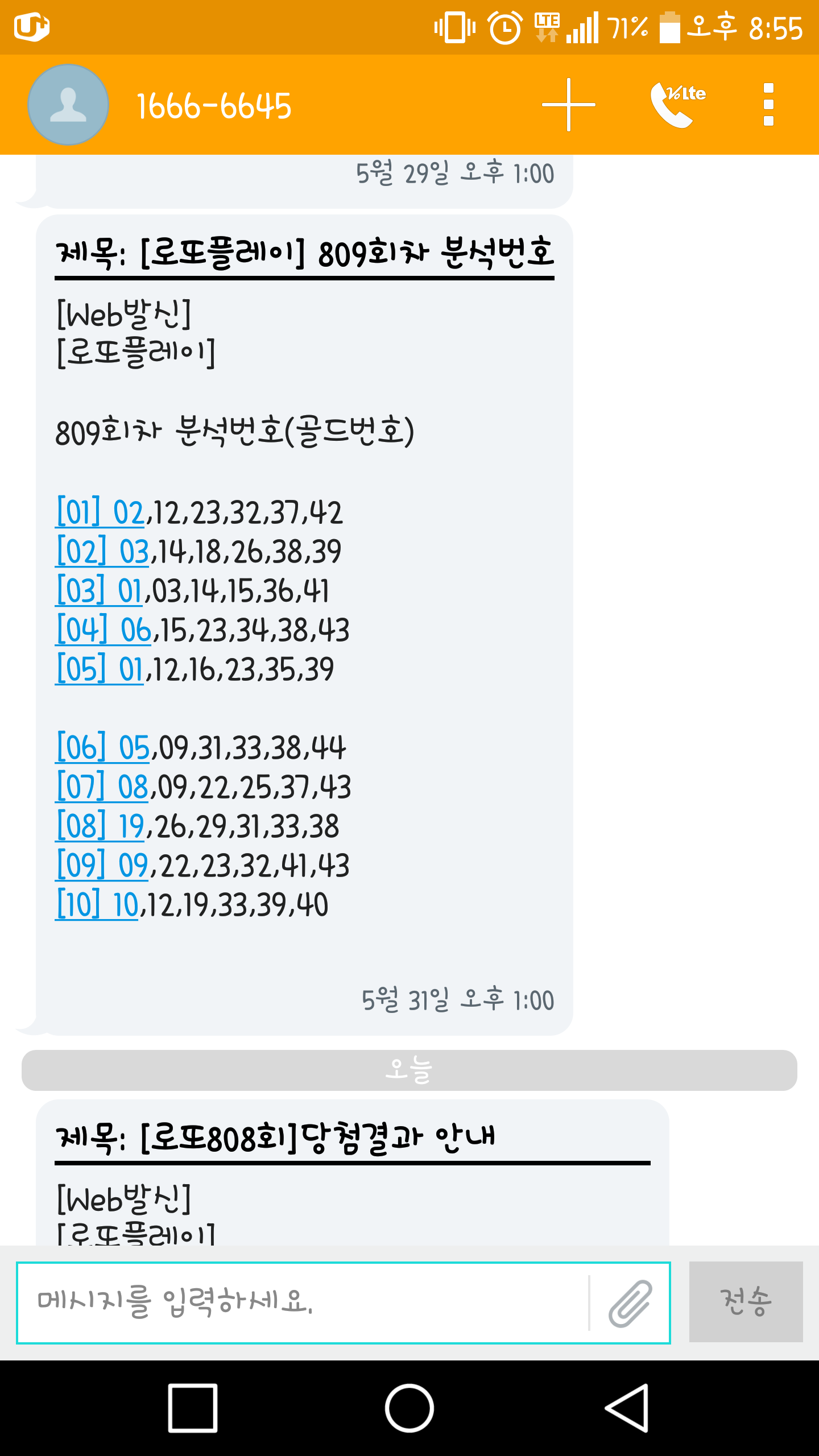Open the linked number [01] 02
The image size is (819, 1456).
click(x=100, y=512)
